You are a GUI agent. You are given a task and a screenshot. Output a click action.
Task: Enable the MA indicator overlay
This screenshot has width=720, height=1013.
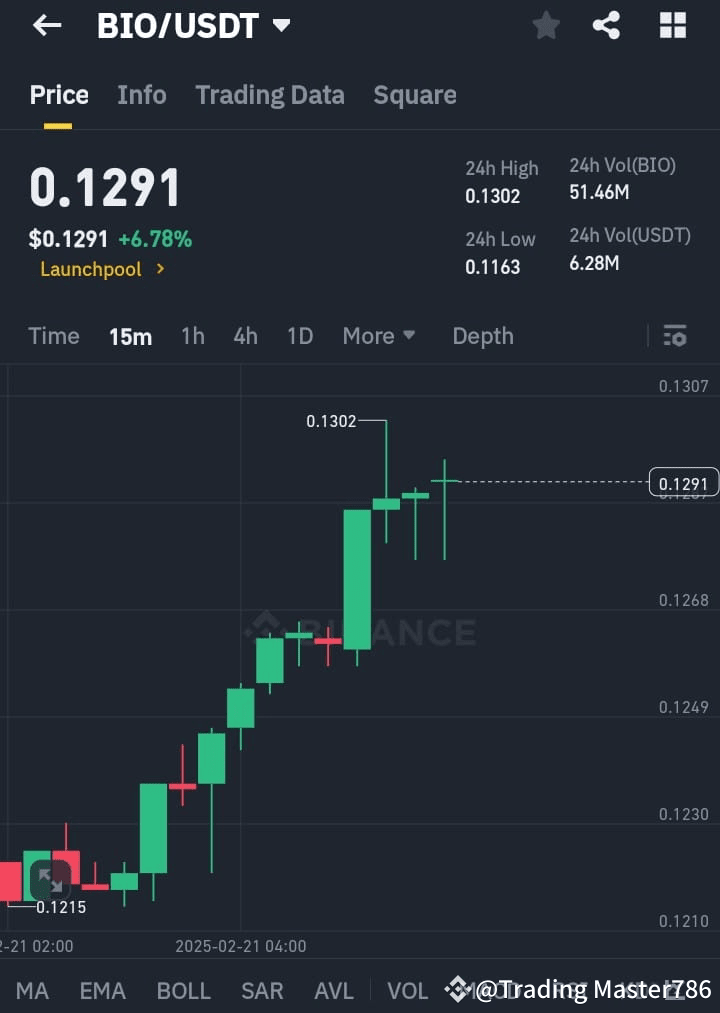tap(32, 990)
